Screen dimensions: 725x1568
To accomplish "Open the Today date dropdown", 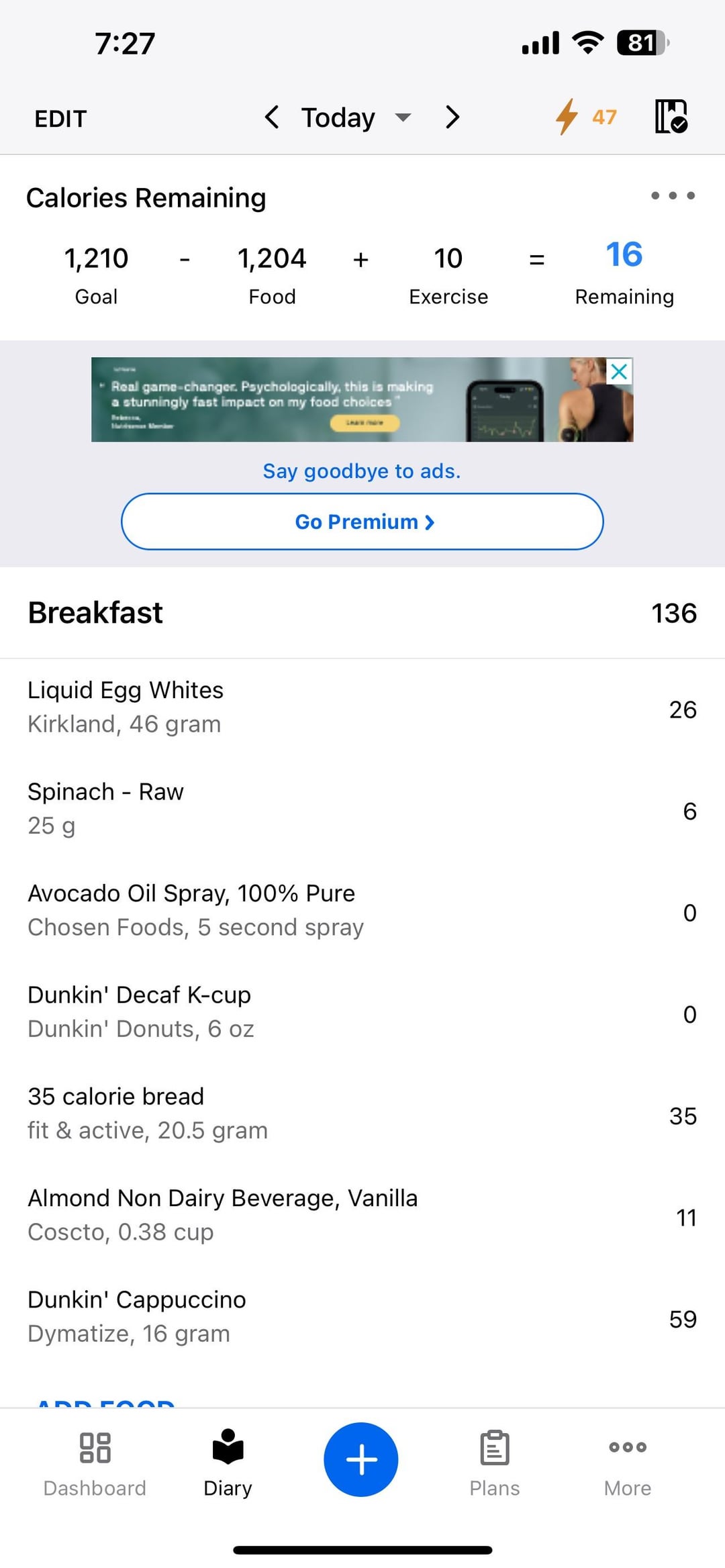I will [356, 117].
